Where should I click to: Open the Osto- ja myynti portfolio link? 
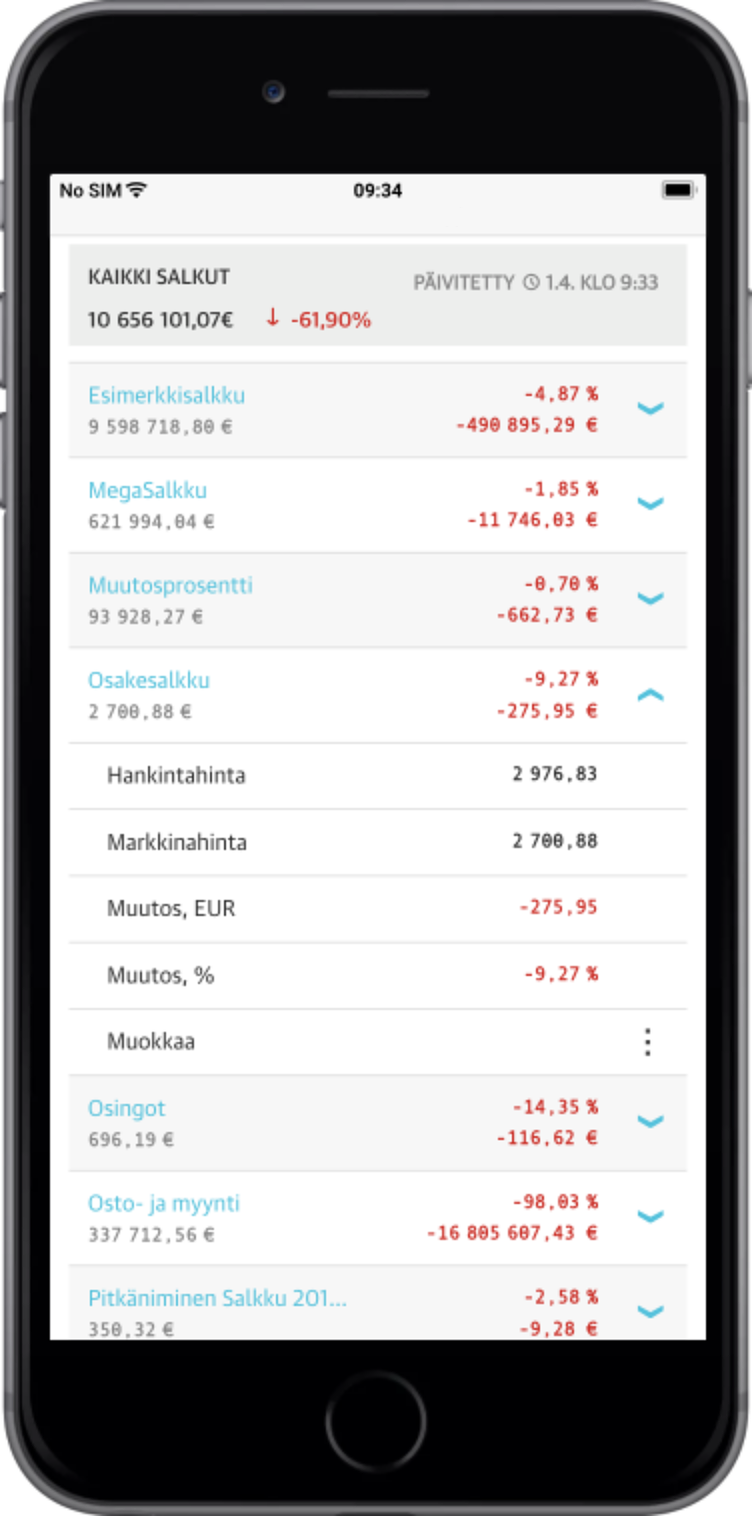(164, 1203)
